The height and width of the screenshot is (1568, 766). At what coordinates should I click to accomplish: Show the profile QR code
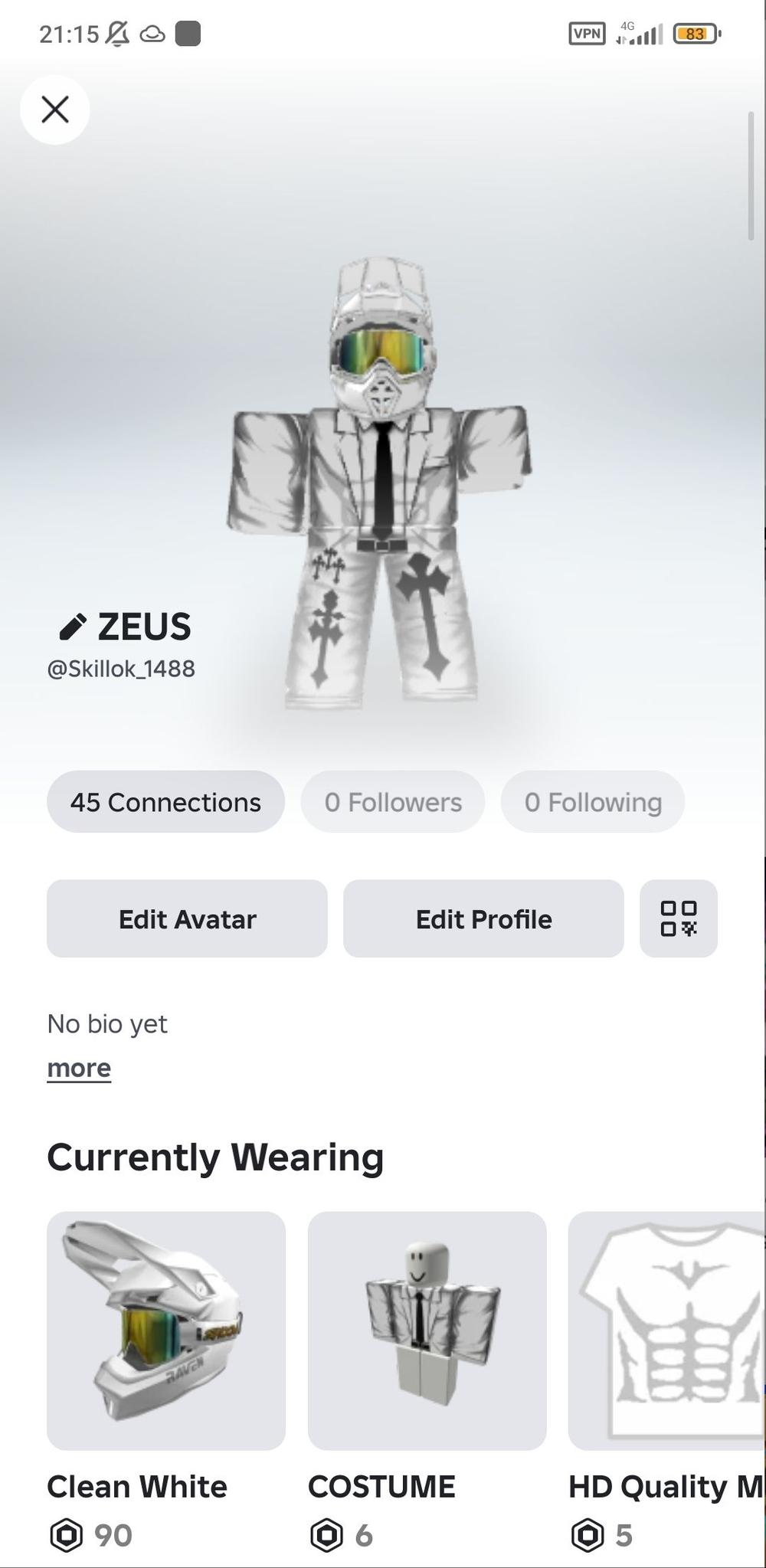coord(679,918)
